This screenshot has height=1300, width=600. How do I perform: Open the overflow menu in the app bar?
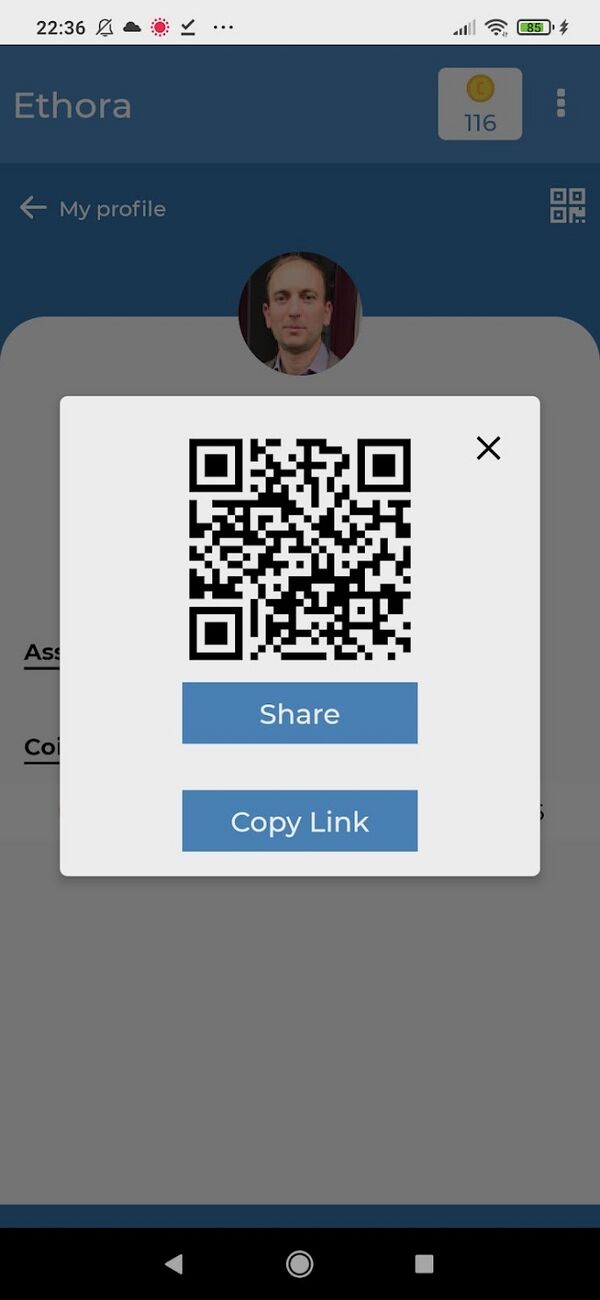point(561,103)
